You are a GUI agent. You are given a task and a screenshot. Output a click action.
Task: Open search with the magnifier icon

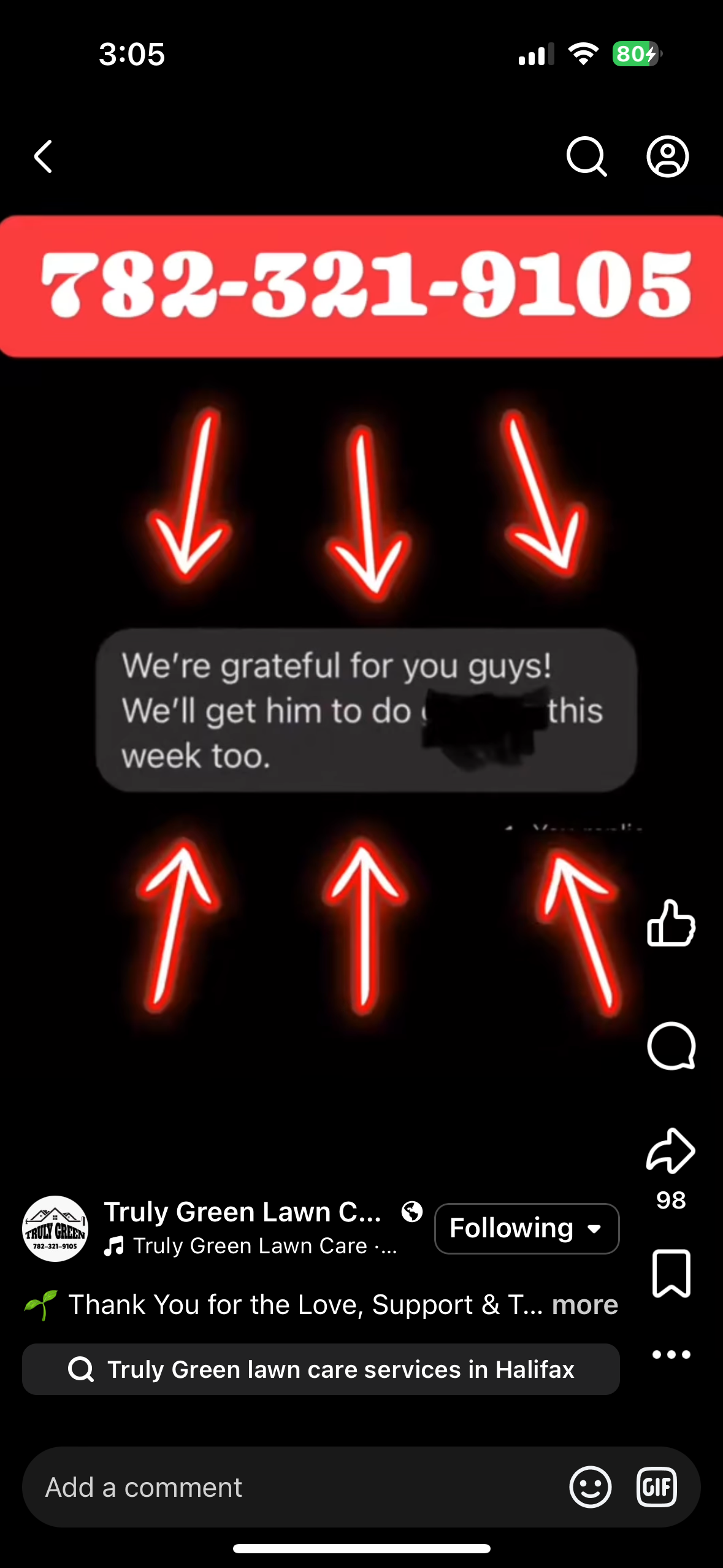point(586,157)
